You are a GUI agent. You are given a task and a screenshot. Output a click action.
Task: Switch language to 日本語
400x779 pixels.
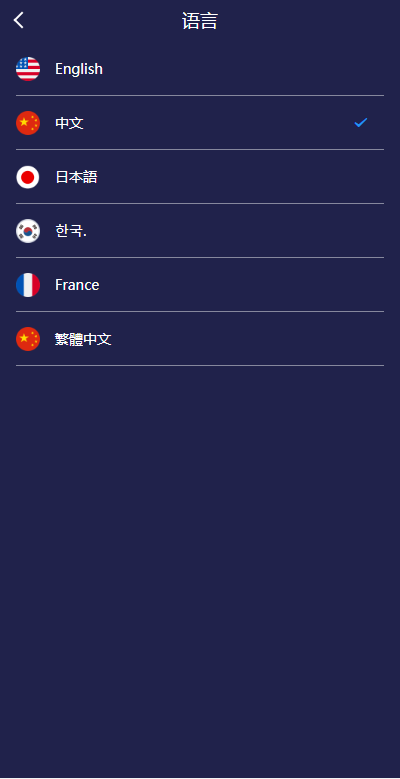coord(200,177)
